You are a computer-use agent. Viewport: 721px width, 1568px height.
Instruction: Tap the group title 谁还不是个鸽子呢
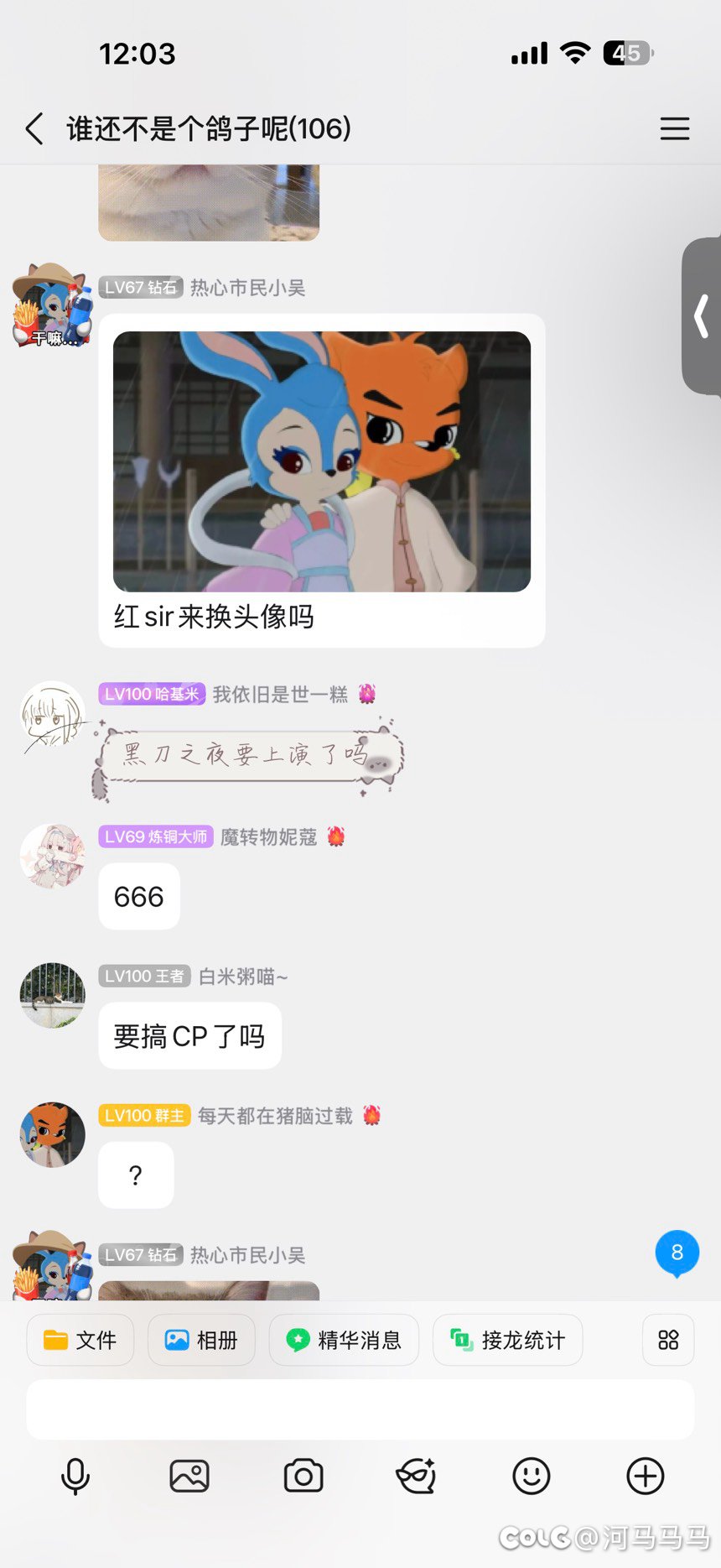(x=206, y=129)
